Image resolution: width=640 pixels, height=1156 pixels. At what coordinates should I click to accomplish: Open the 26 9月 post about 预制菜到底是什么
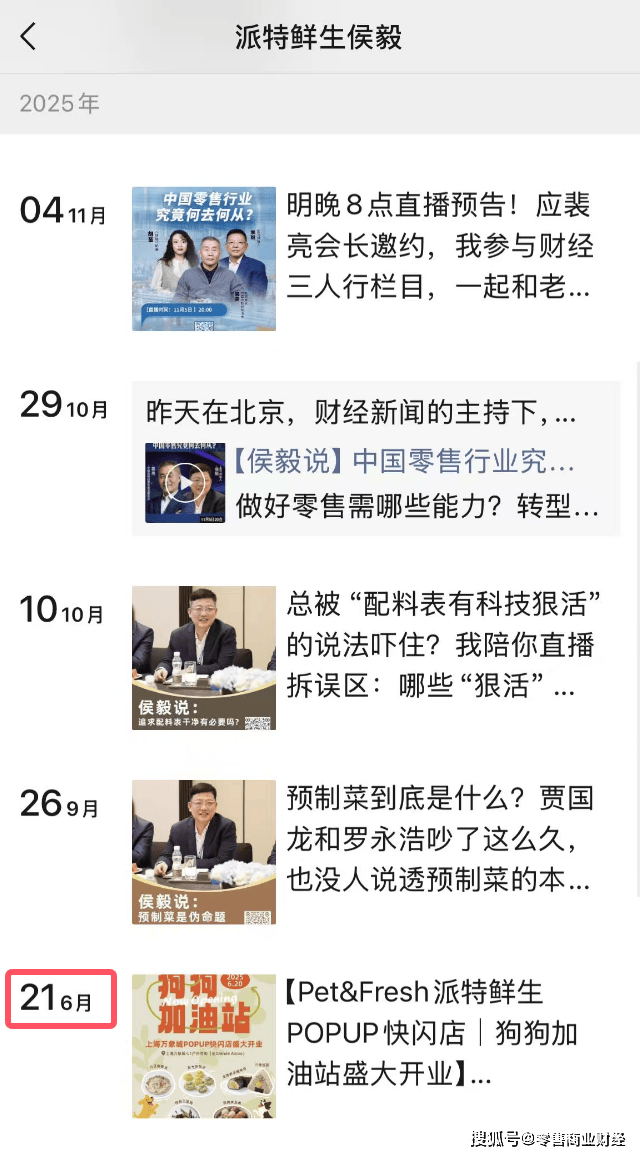[438, 838]
